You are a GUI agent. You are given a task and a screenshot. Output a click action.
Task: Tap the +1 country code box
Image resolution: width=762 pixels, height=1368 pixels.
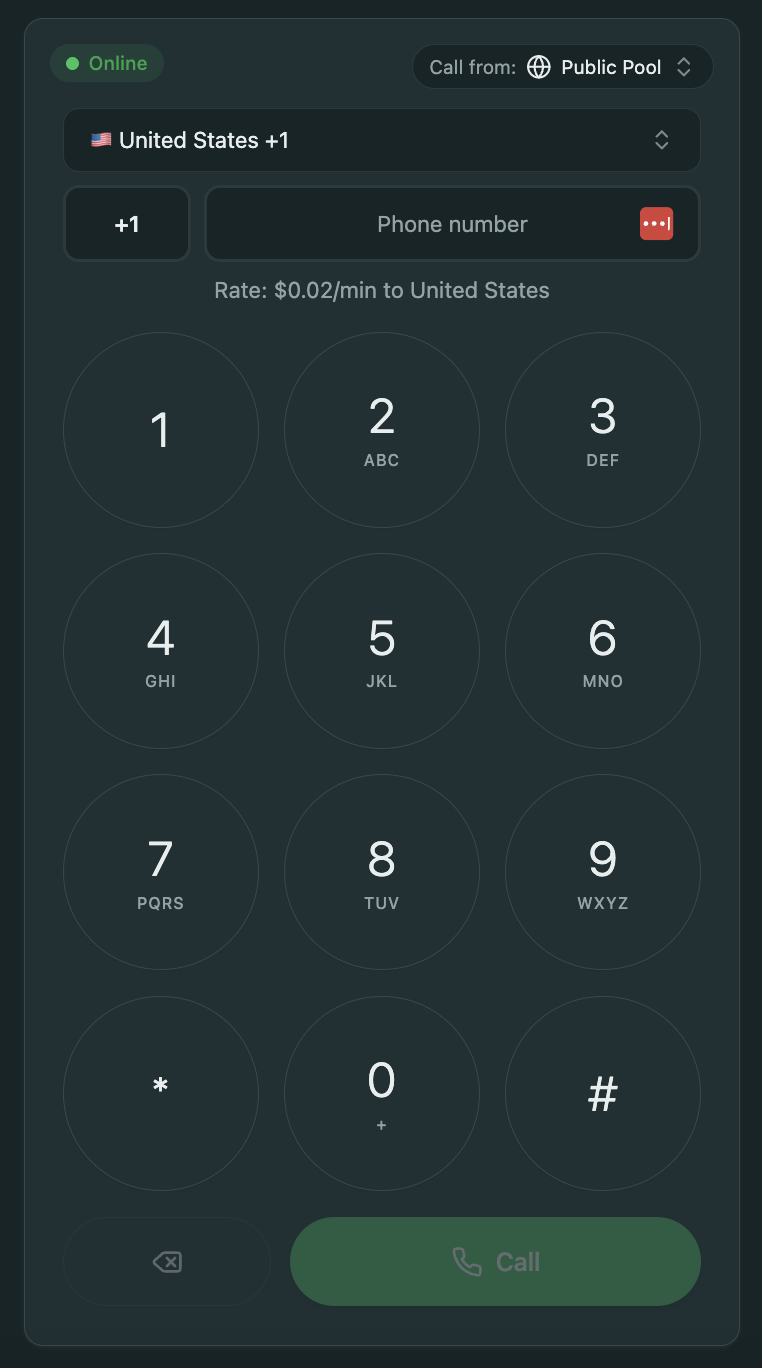pyautogui.click(x=127, y=224)
